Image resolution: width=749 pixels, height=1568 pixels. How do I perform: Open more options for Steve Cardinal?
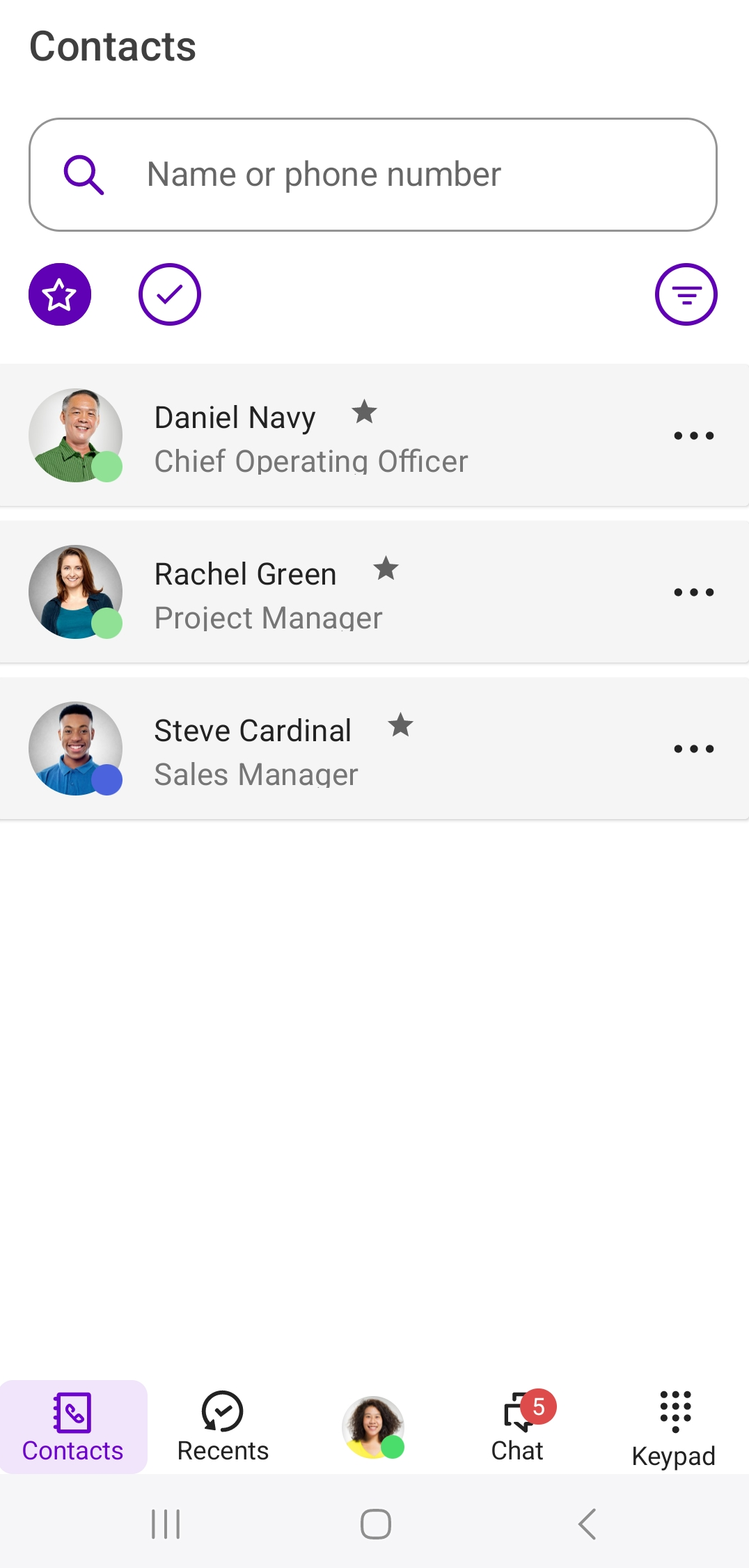click(x=693, y=750)
